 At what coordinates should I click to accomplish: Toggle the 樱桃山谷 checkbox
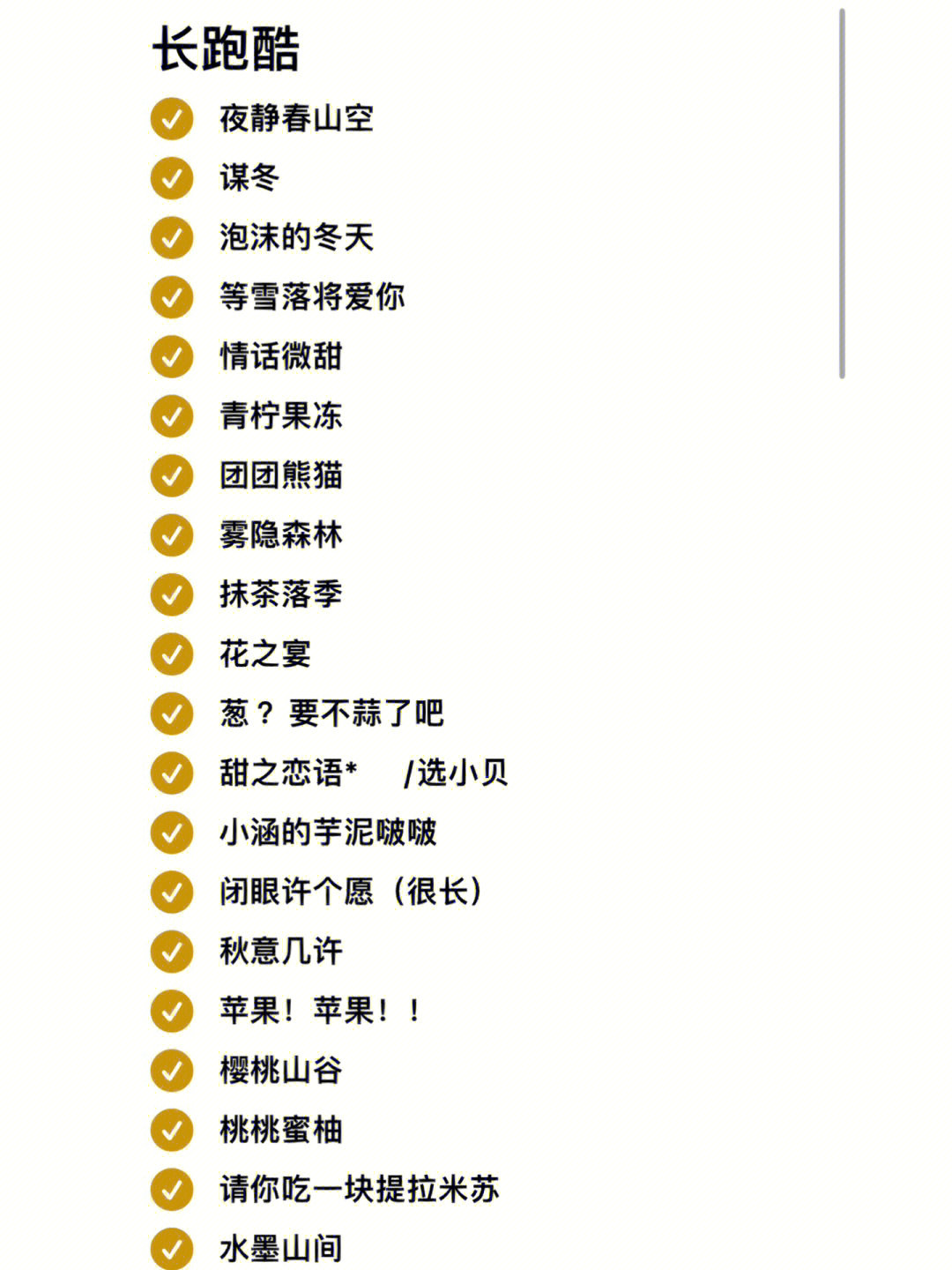[x=172, y=1071]
